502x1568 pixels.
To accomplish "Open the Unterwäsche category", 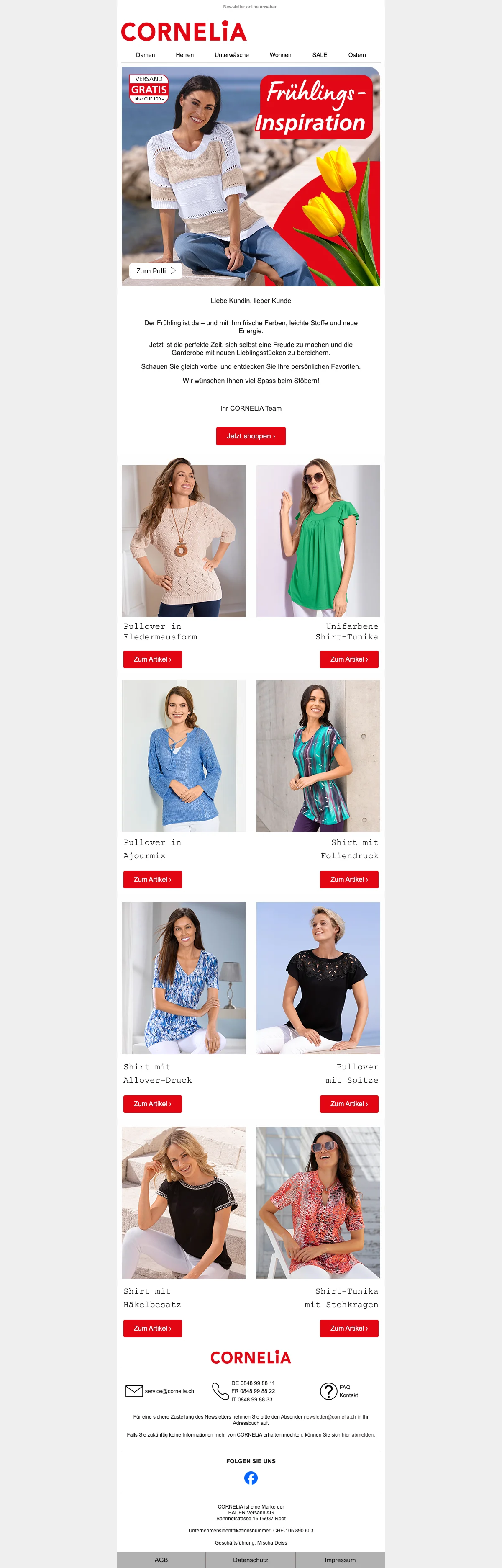I will tap(231, 55).
